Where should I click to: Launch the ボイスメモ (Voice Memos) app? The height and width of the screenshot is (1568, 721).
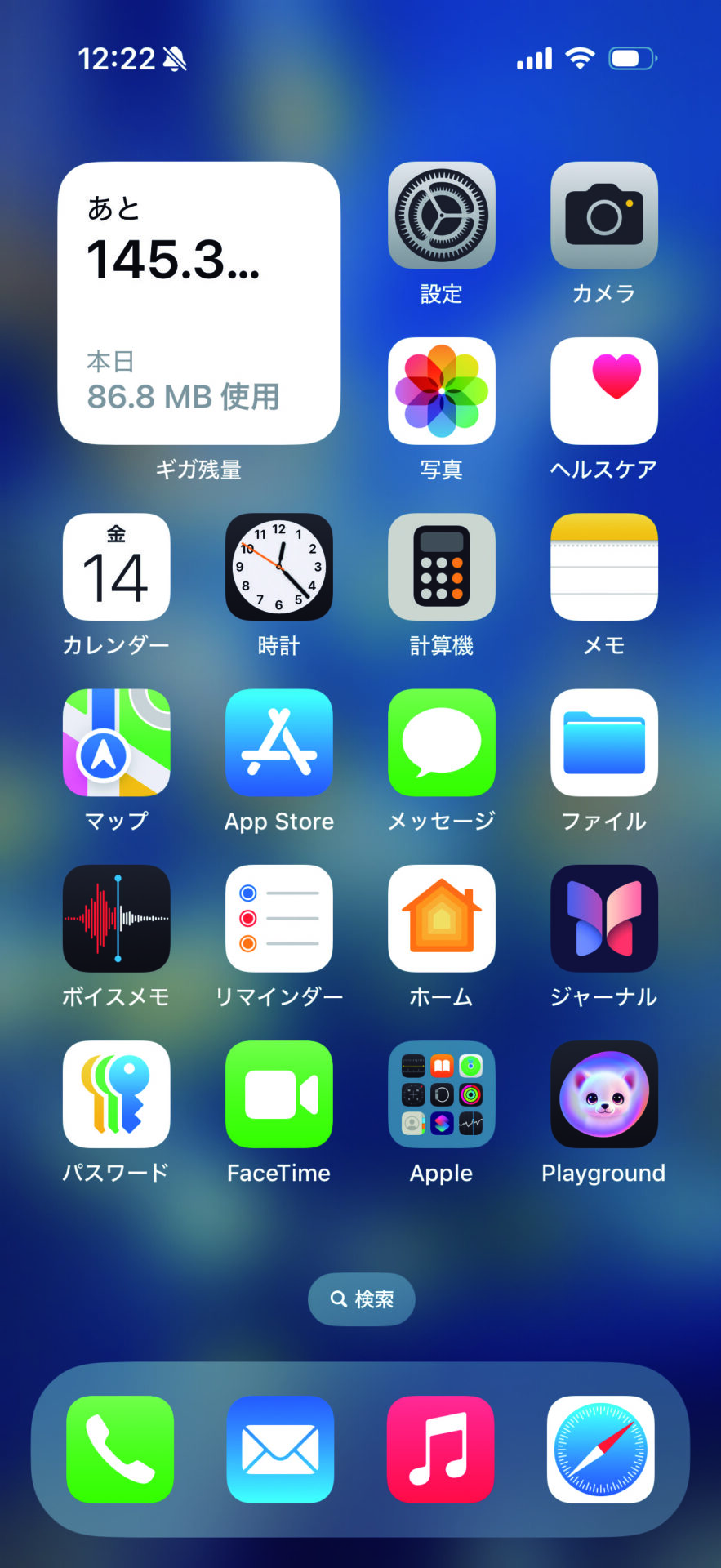[x=116, y=918]
